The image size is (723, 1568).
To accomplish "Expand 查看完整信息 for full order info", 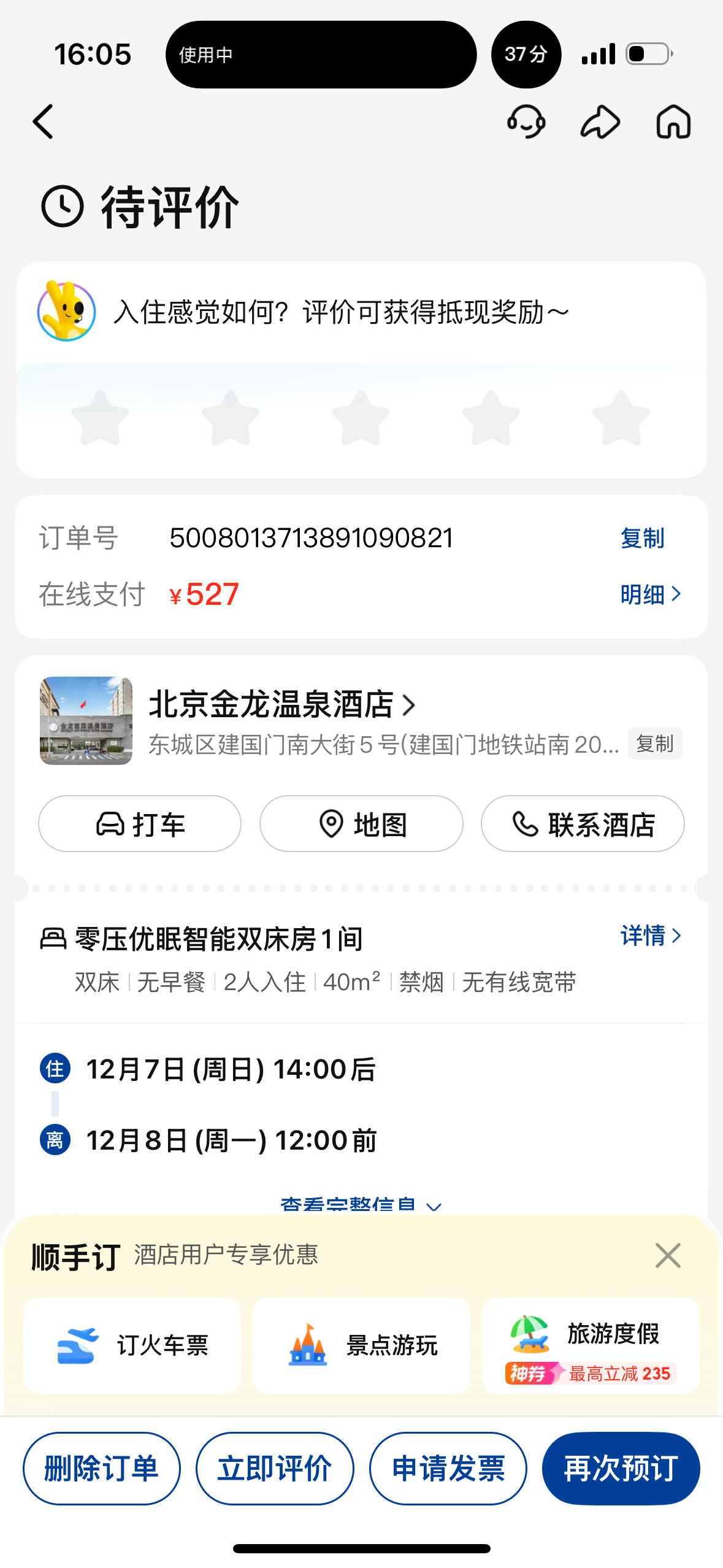I will [x=361, y=1204].
